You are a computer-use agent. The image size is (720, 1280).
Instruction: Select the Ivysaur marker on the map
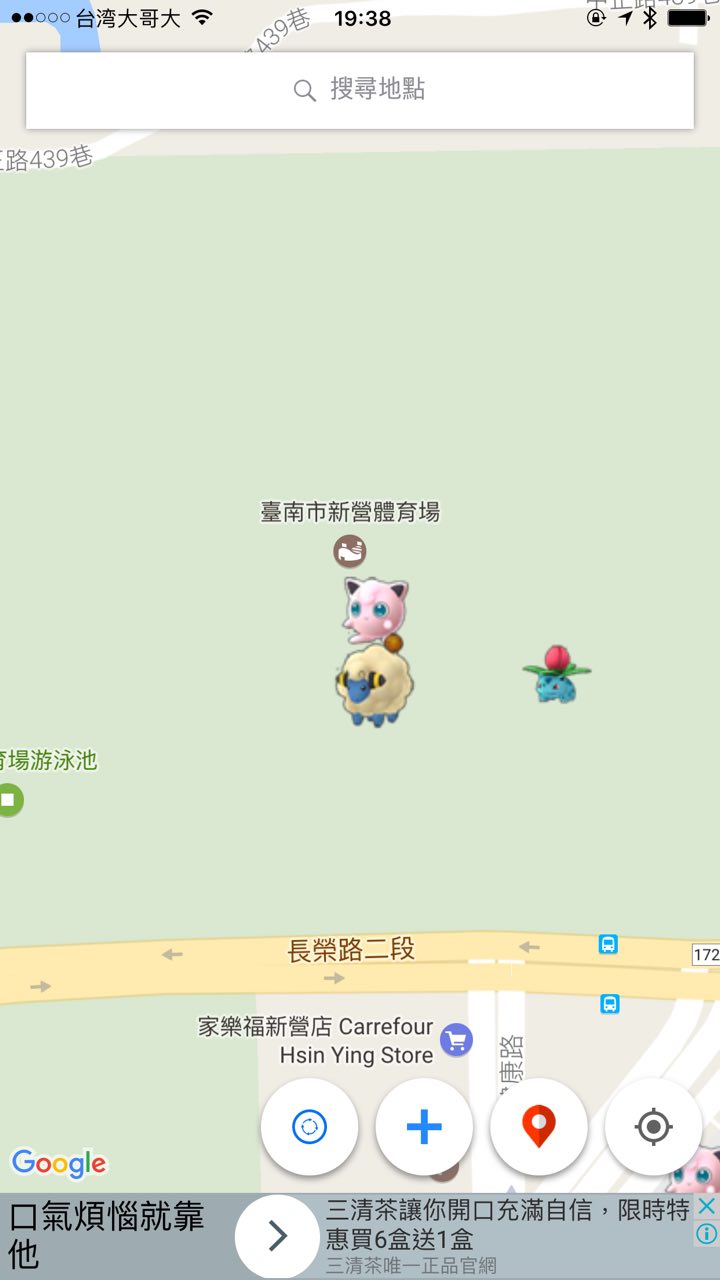pos(556,675)
